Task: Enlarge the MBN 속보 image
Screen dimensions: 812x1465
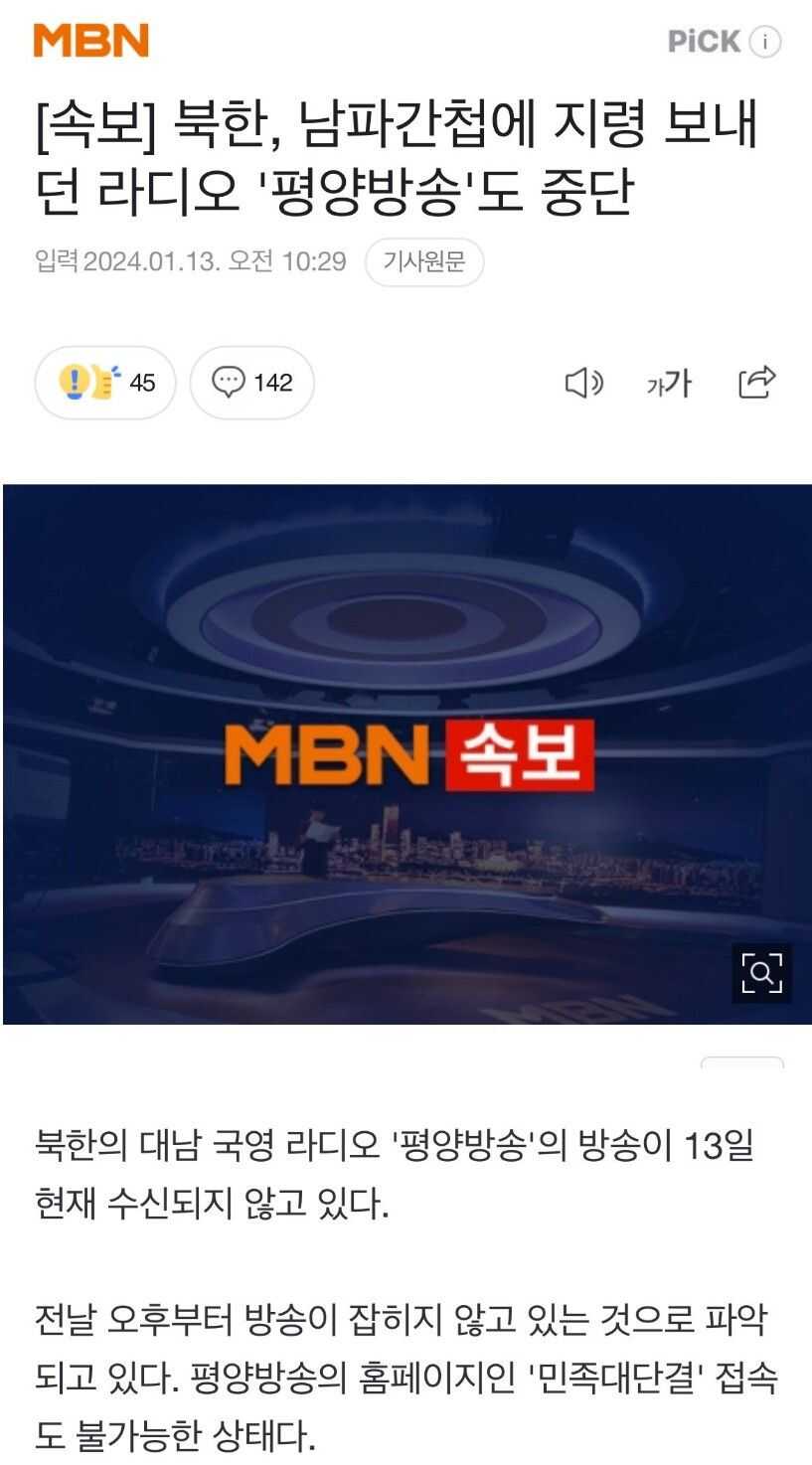Action: click(761, 973)
